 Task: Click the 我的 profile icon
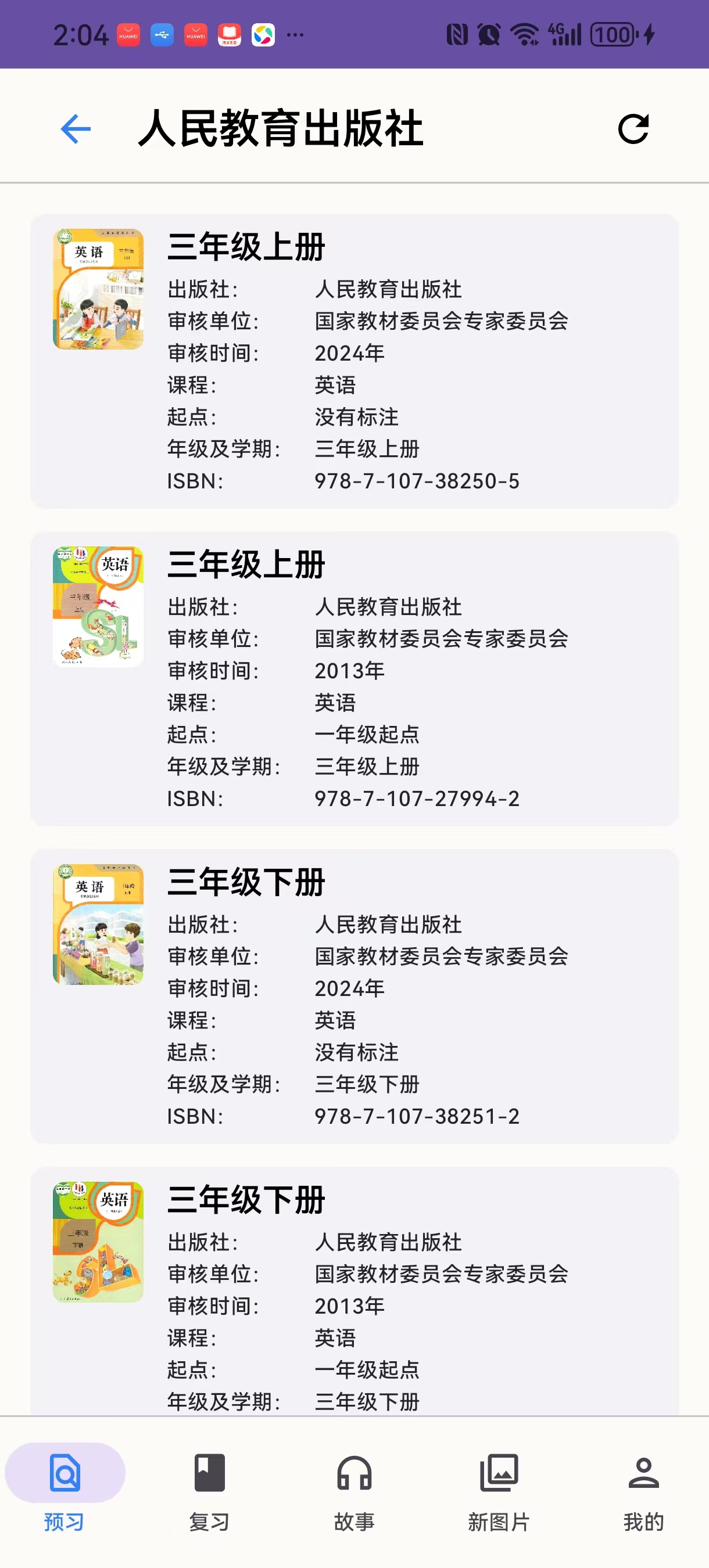point(644,1473)
